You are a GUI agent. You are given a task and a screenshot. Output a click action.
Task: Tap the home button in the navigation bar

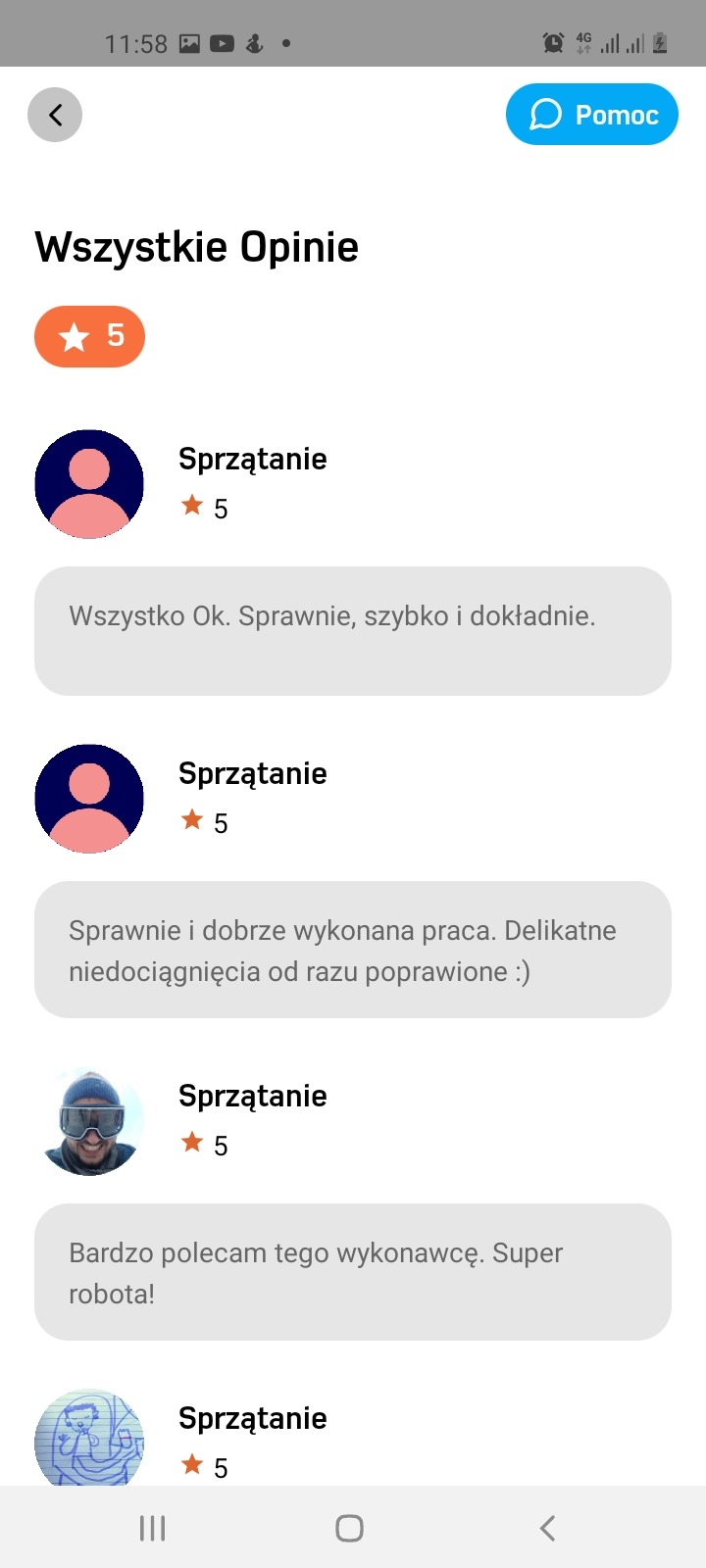coord(349,1526)
